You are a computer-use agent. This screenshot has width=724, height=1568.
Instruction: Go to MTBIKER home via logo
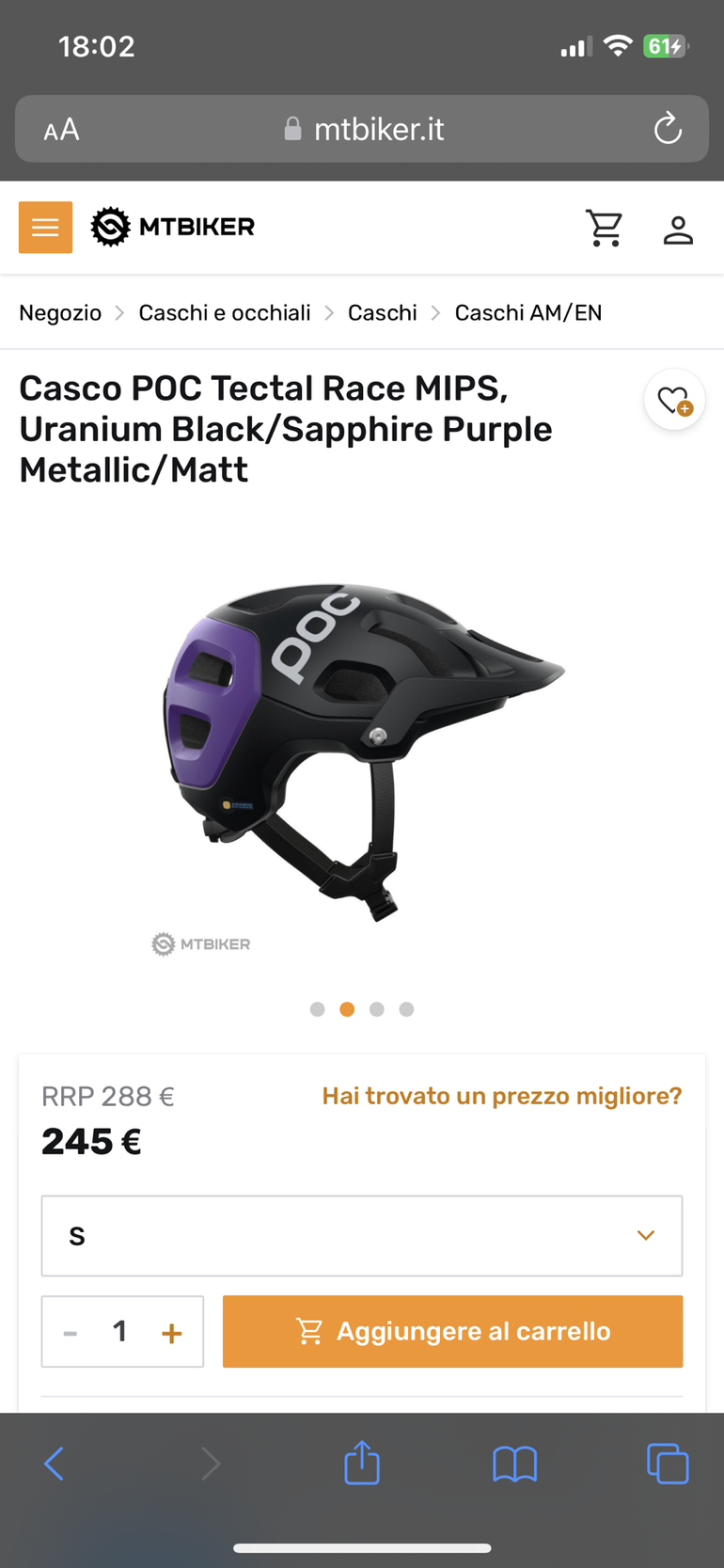173,227
